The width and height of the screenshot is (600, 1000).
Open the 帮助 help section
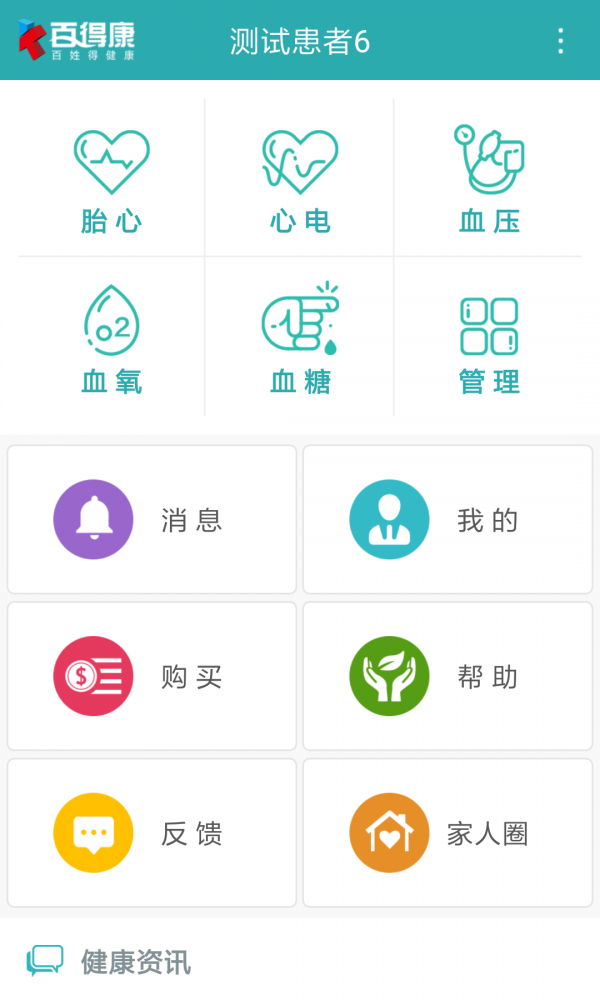pyautogui.click(x=448, y=676)
